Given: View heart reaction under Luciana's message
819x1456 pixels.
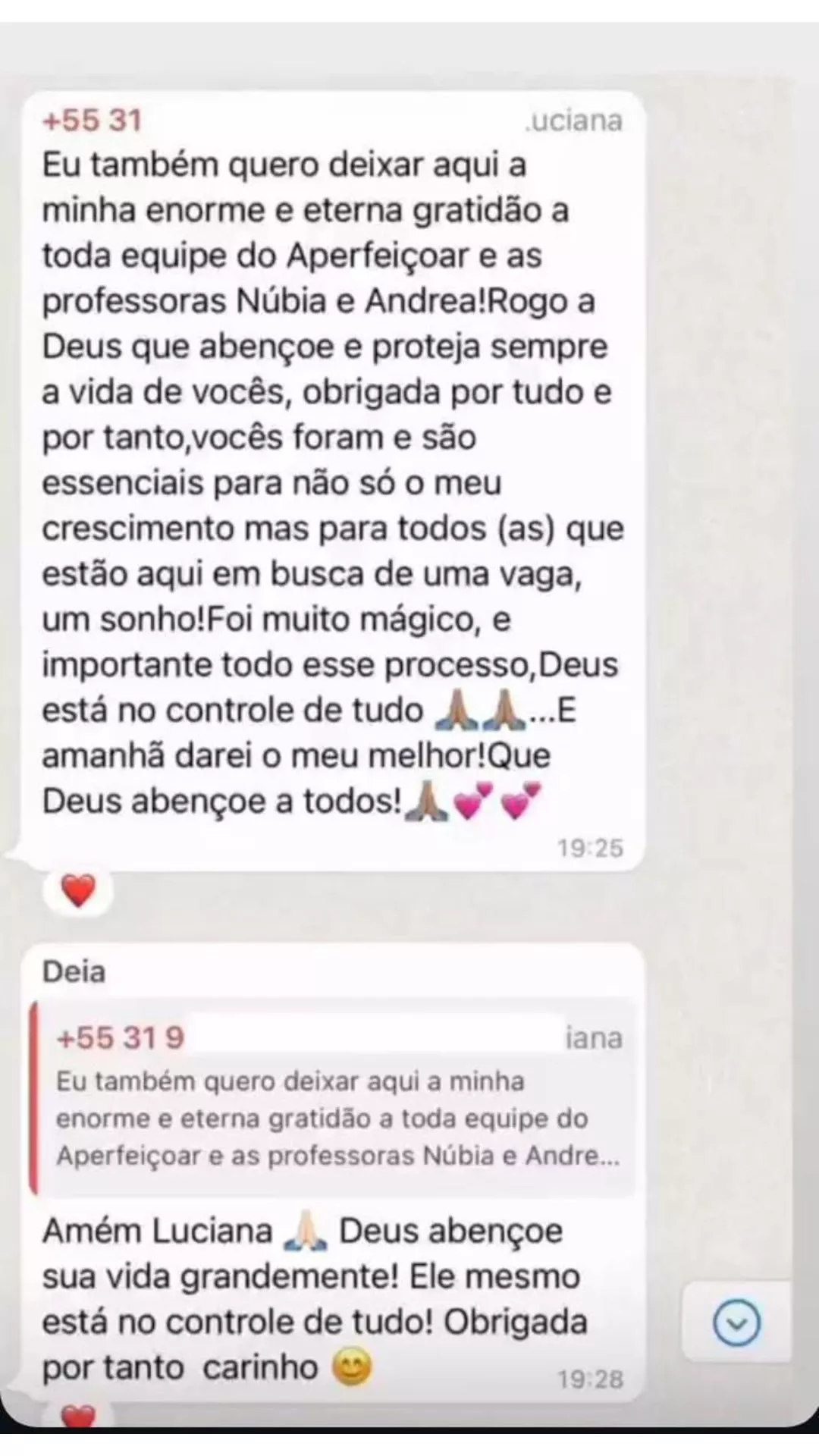Looking at the screenshot, I should click(78, 891).
